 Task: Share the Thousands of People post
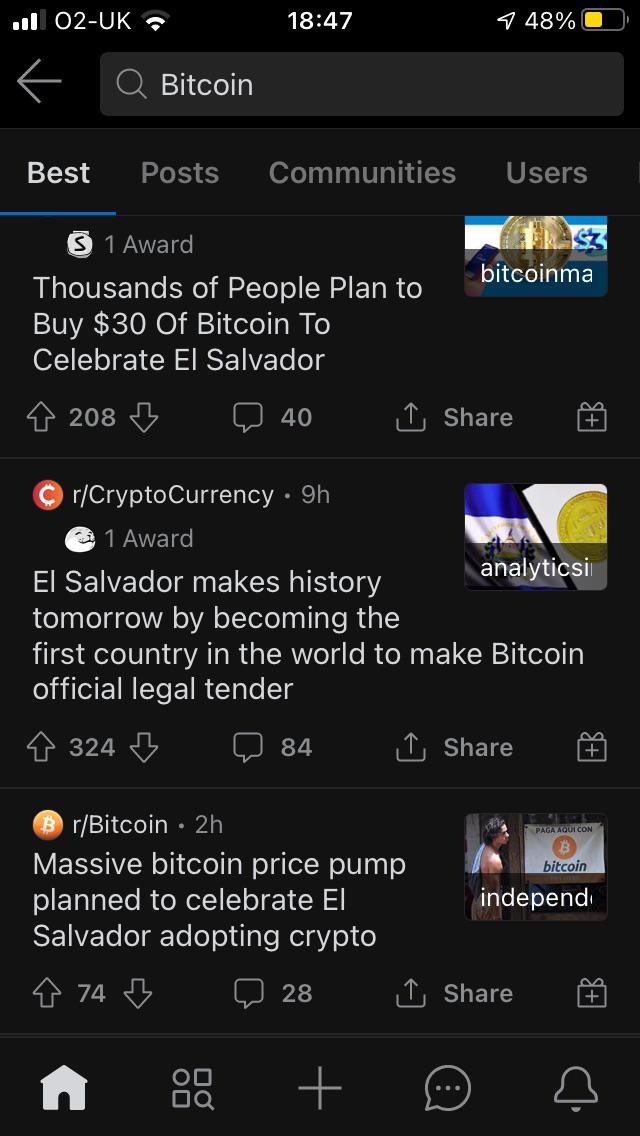click(x=454, y=417)
